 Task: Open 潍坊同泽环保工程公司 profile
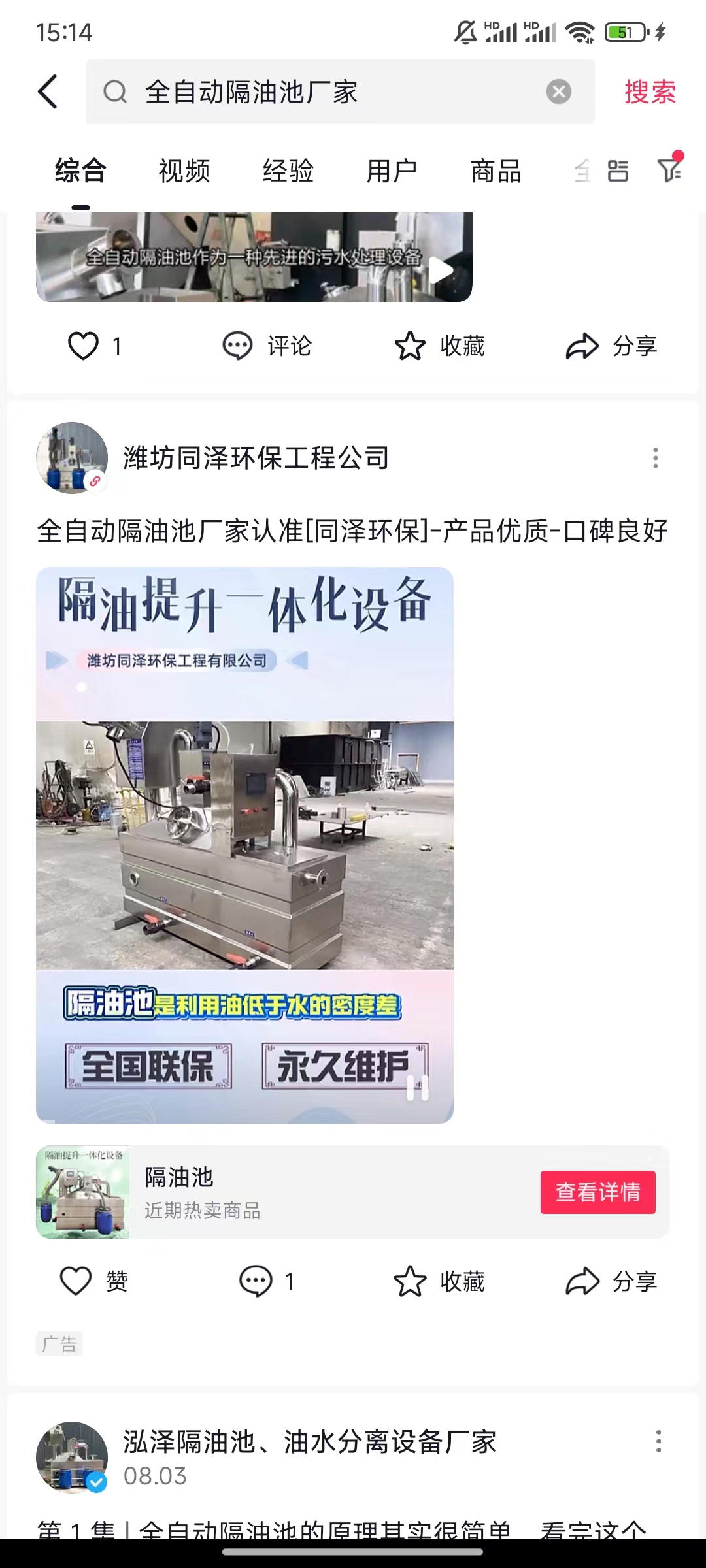tap(256, 458)
